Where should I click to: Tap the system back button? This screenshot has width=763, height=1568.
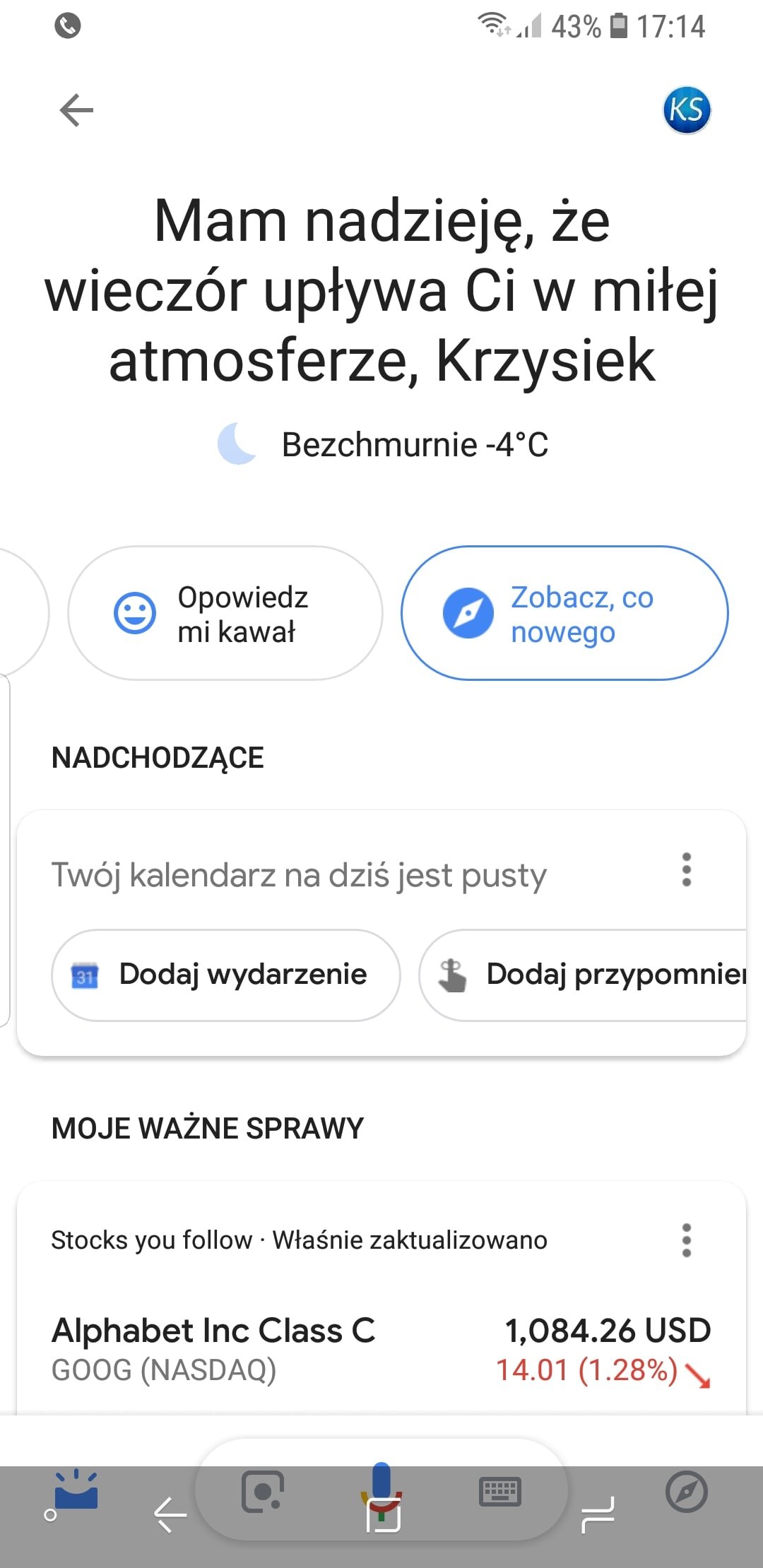click(170, 1516)
